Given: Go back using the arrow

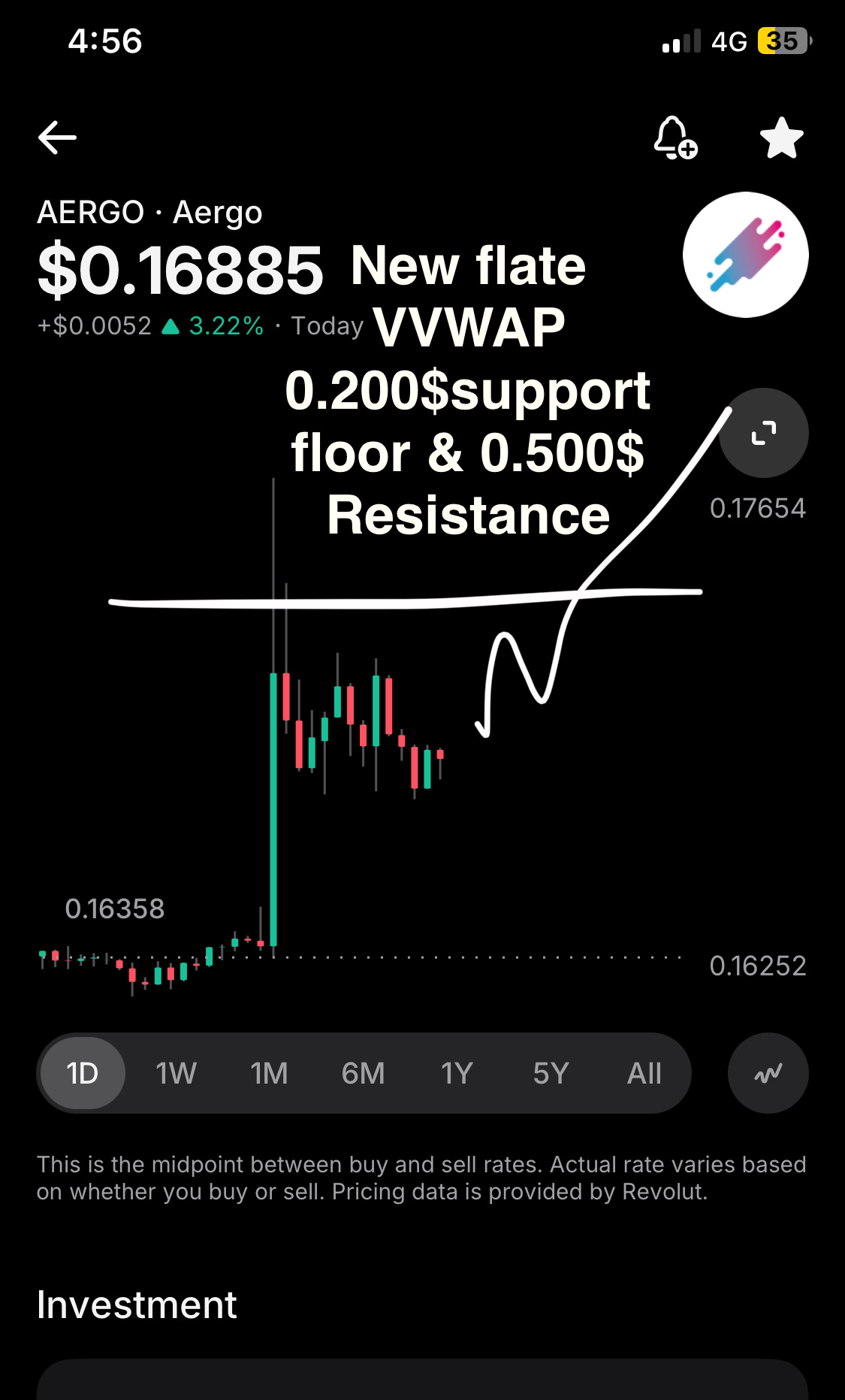Looking at the screenshot, I should (x=57, y=138).
